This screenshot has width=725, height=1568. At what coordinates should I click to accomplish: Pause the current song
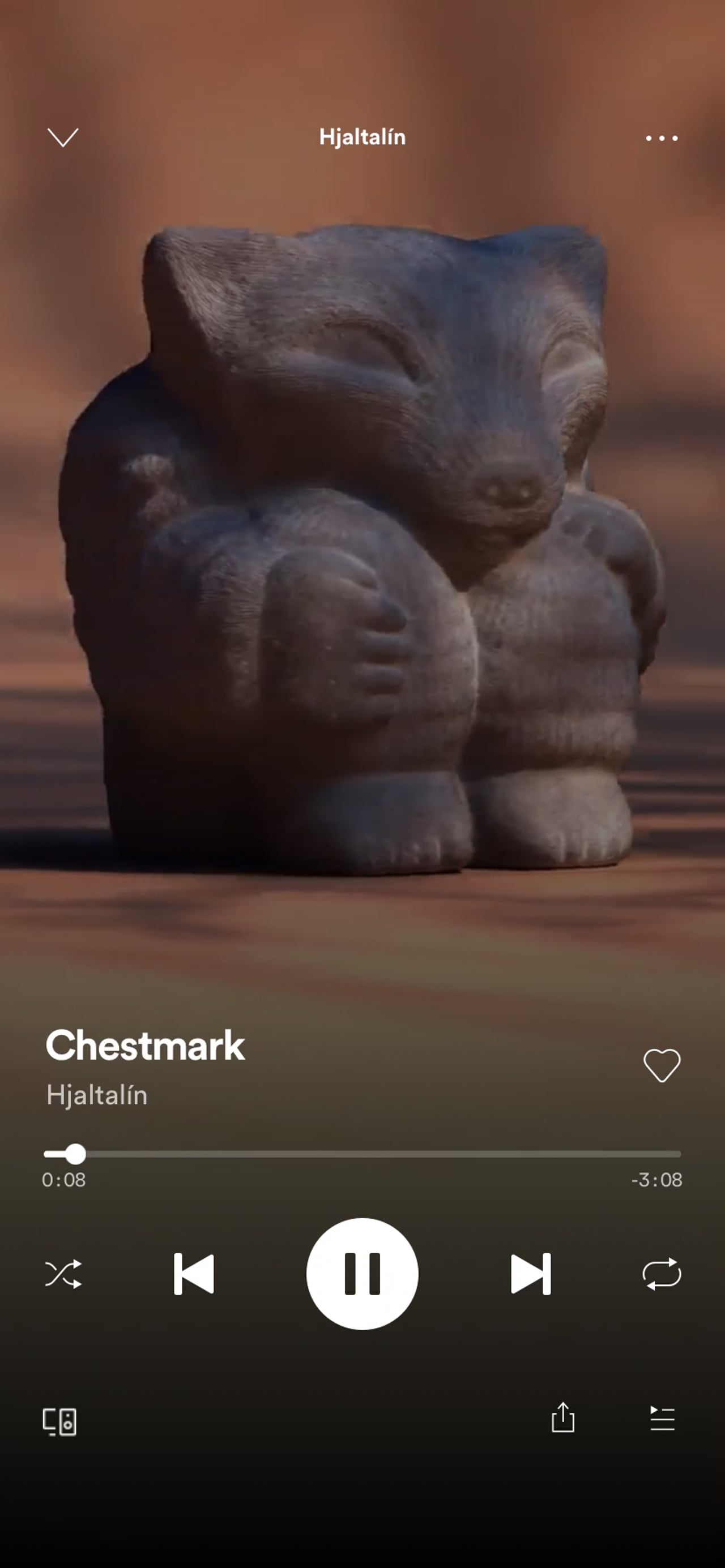pyautogui.click(x=362, y=1274)
